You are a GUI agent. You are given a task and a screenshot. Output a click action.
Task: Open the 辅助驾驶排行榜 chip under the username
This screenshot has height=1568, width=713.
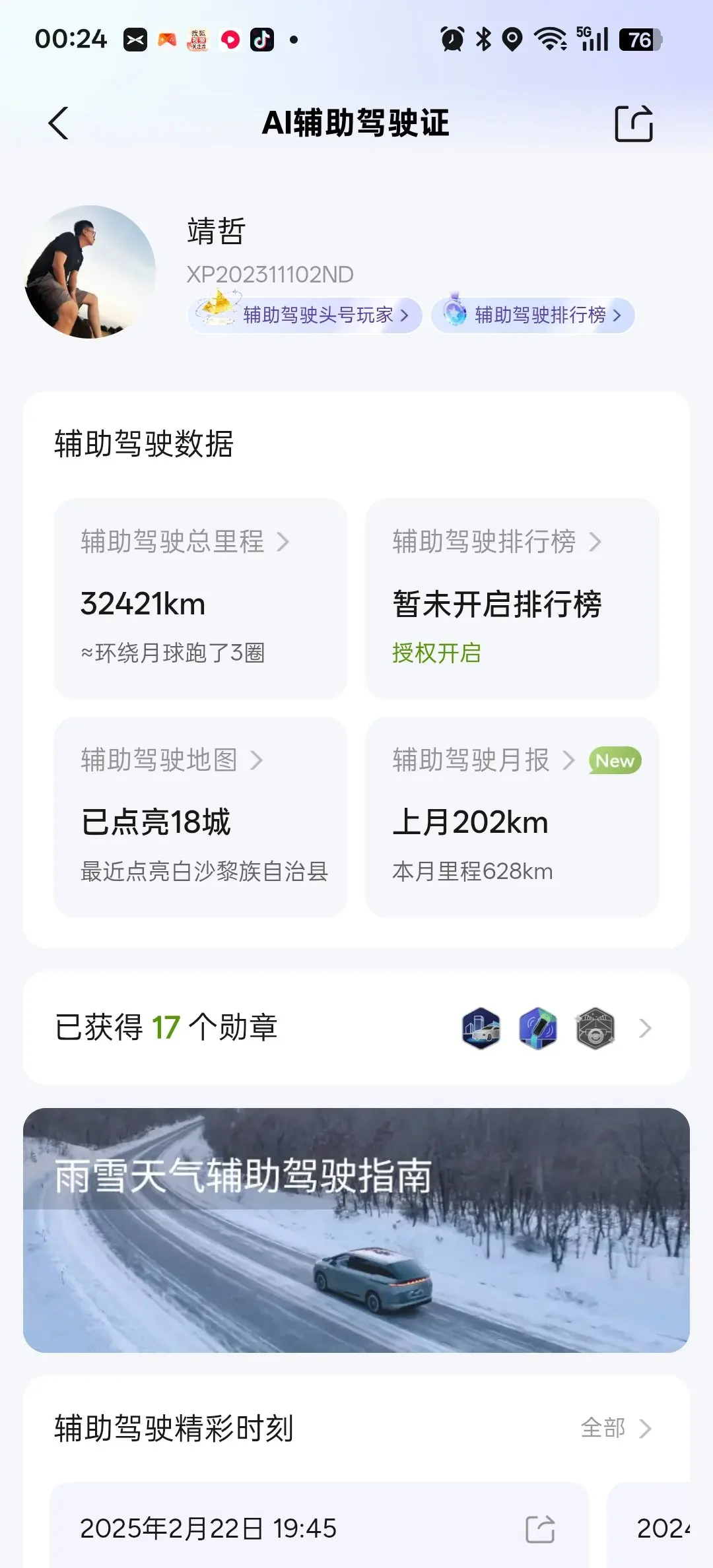point(533,315)
